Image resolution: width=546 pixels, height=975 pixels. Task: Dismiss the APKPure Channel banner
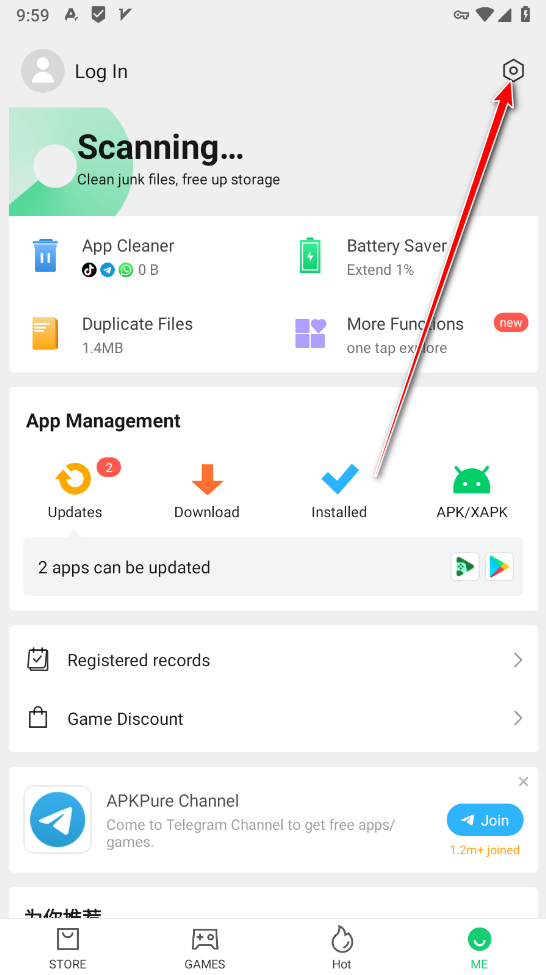pos(524,782)
